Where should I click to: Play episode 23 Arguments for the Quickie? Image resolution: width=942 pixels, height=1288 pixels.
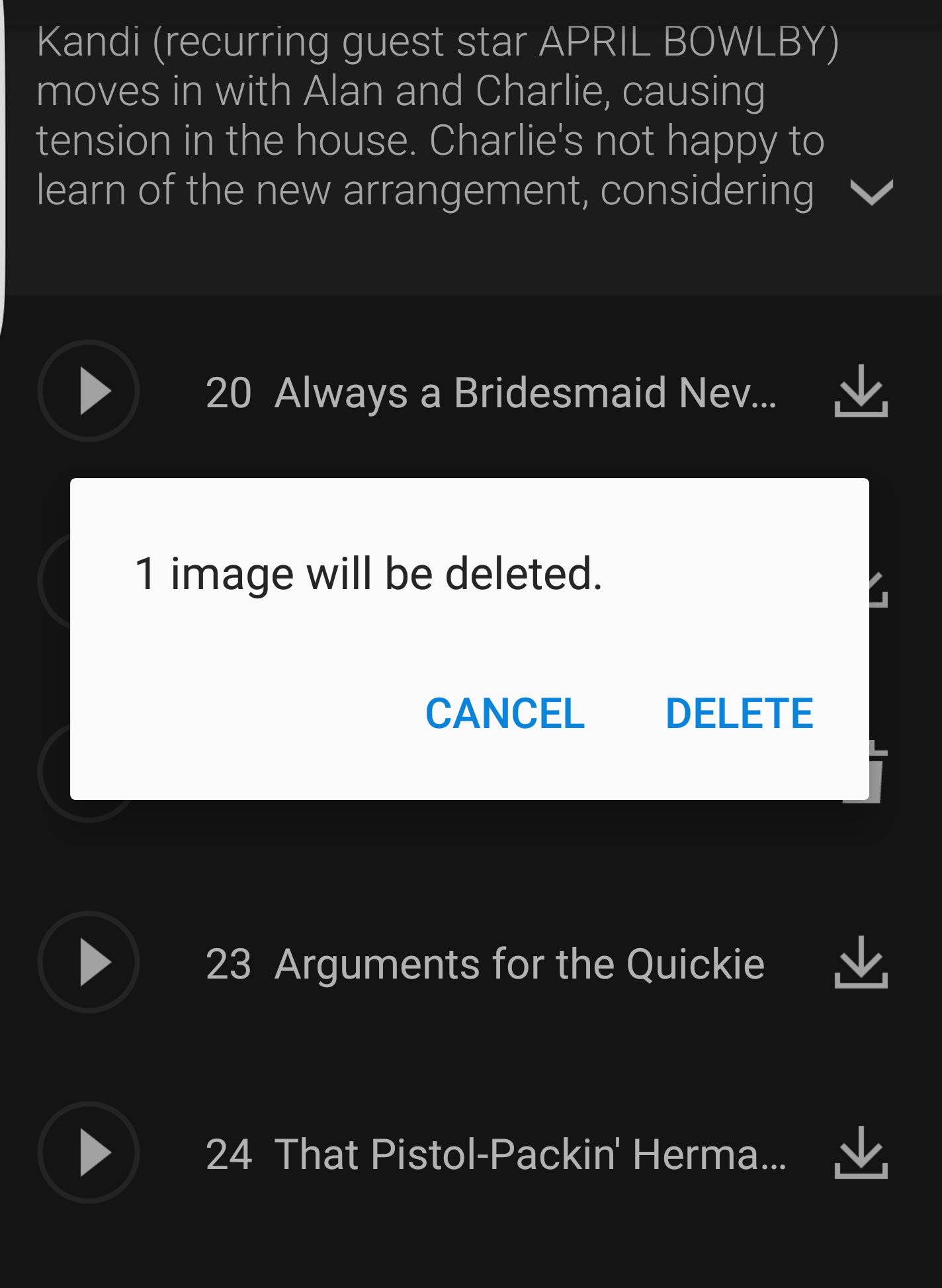[89, 962]
